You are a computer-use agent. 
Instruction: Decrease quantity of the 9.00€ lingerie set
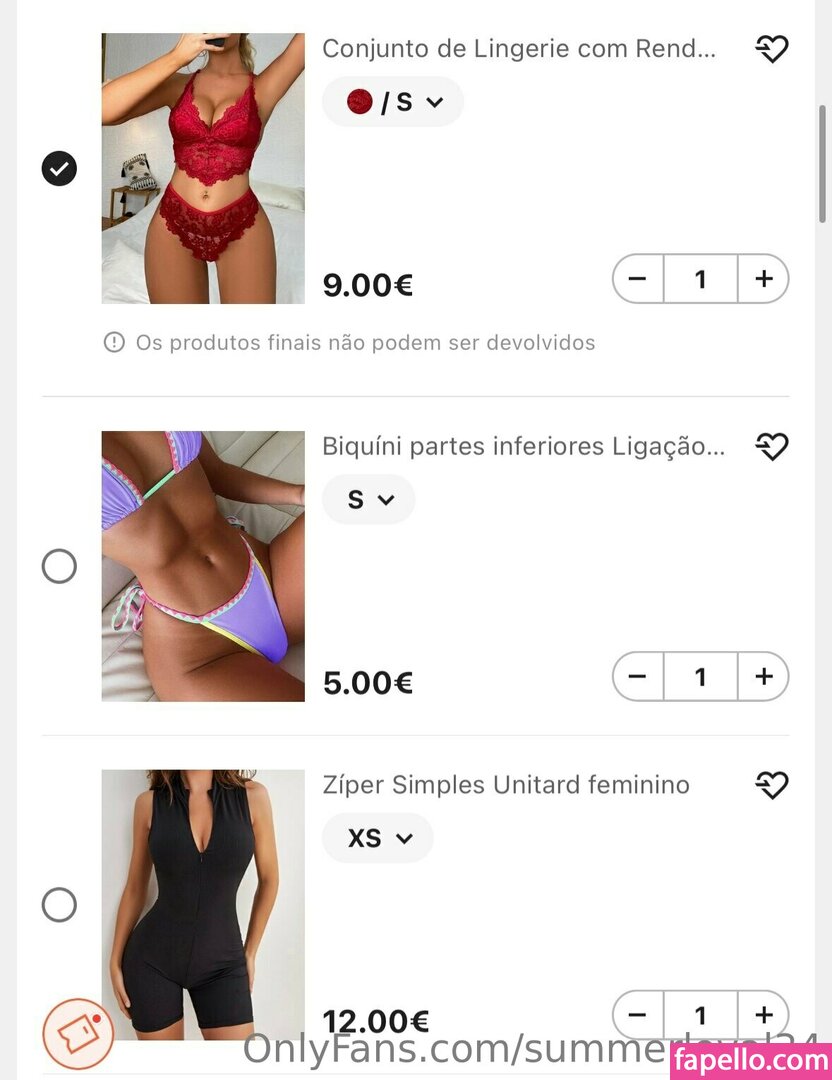pyautogui.click(x=638, y=279)
